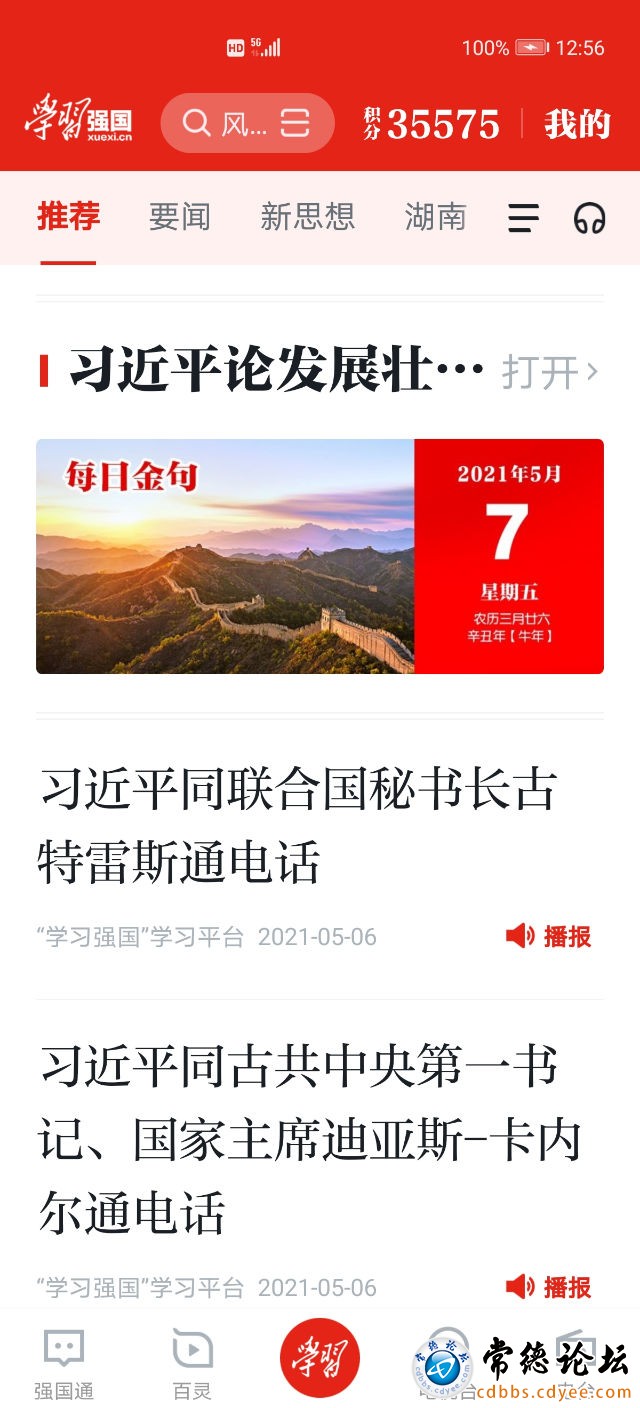Go to the 强国通 tab

[x=64, y=1364]
